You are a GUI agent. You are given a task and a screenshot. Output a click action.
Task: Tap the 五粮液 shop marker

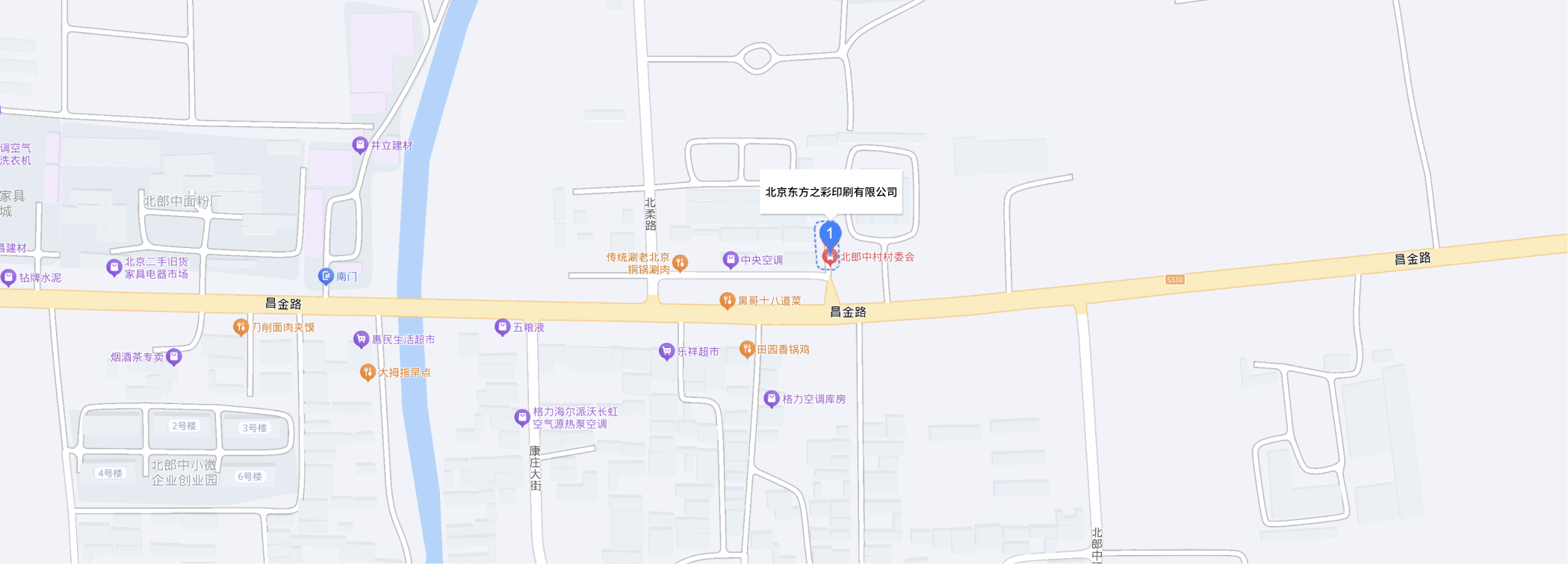click(x=503, y=327)
